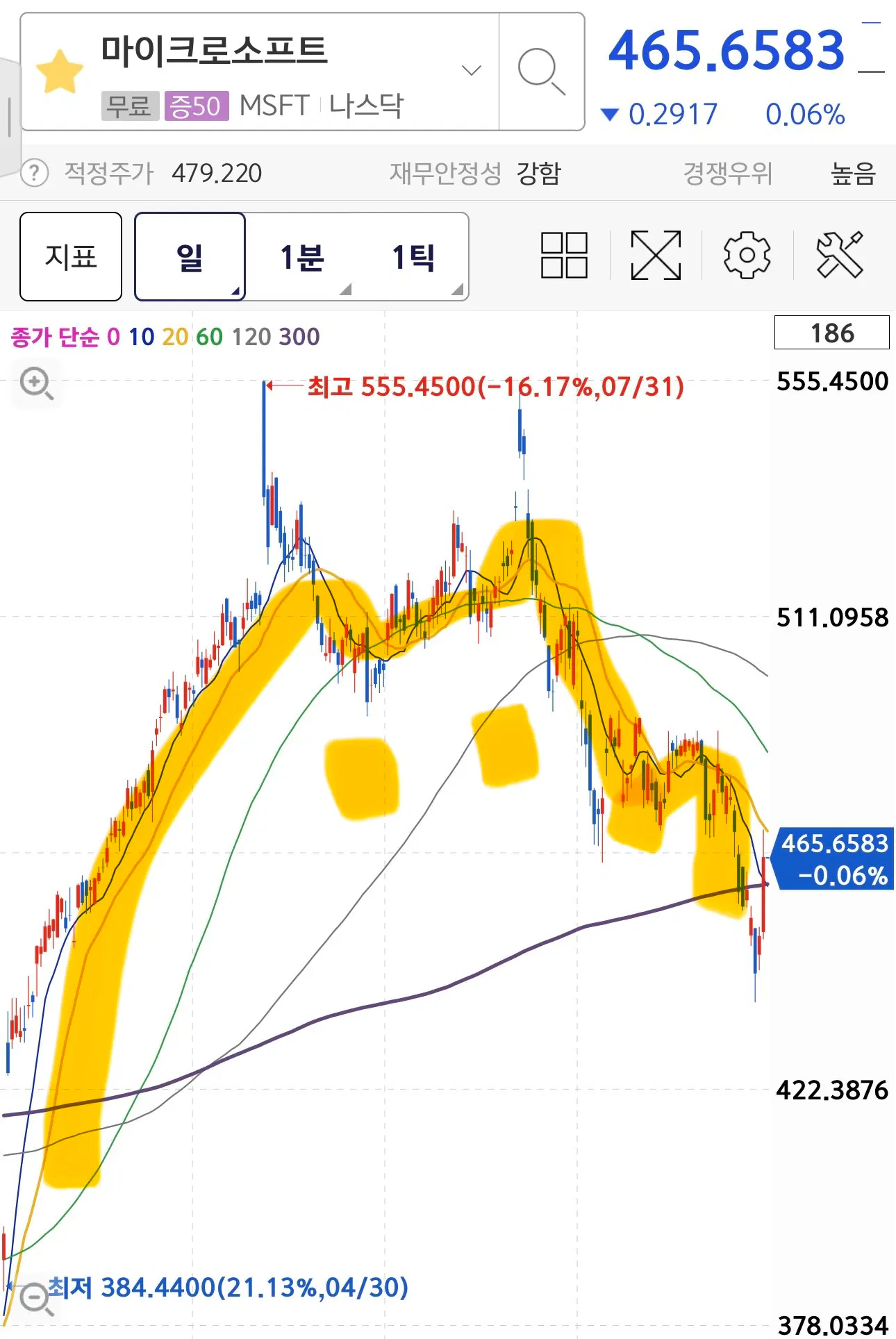The height and width of the screenshot is (1339, 896).
Task: Switch to the 1틱 tick chart
Action: [414, 257]
